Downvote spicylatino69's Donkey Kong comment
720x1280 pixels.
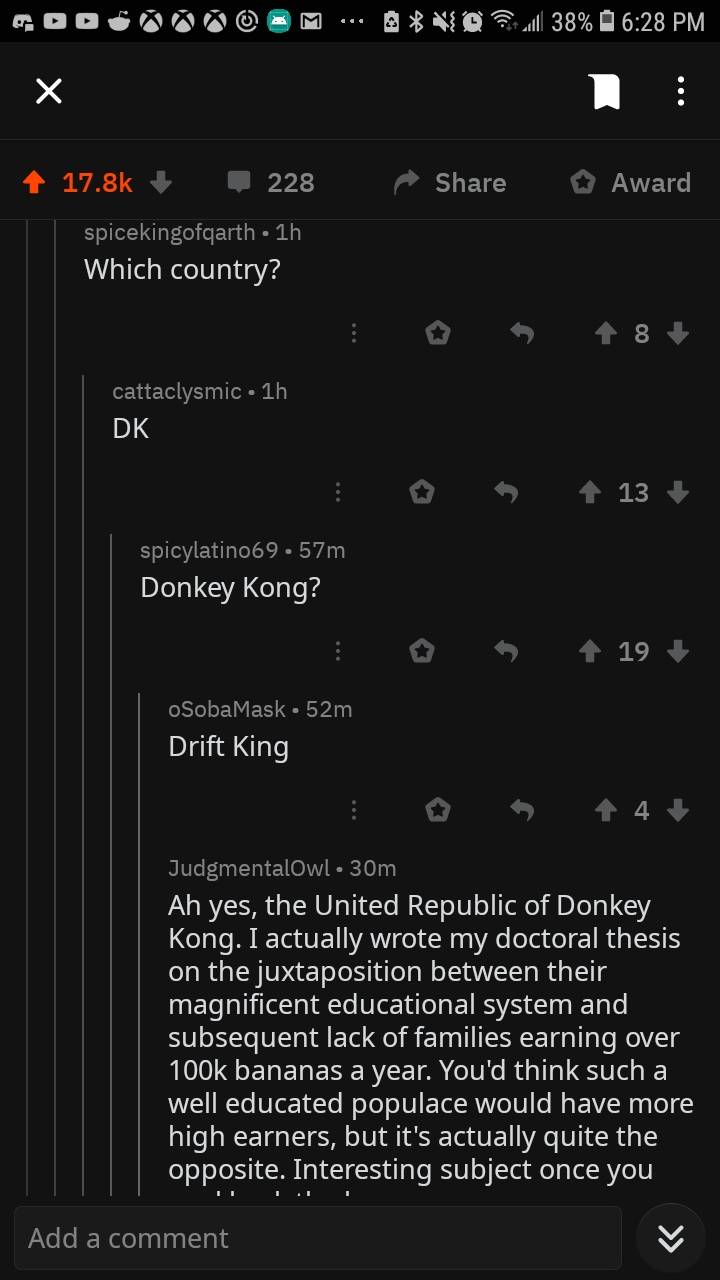point(678,651)
